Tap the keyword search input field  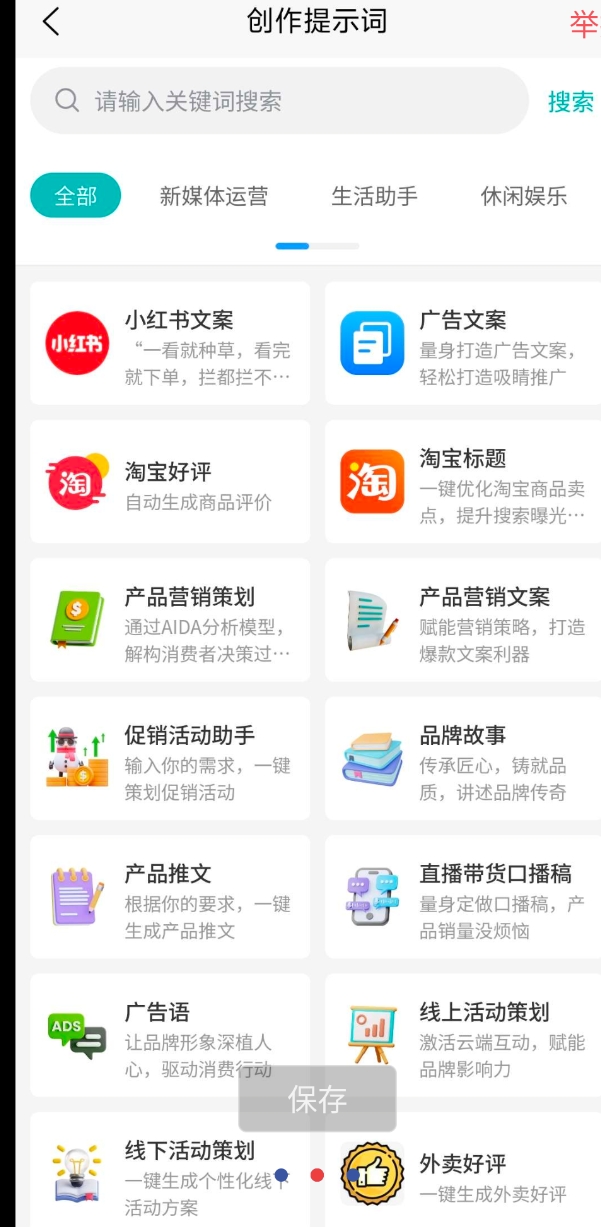click(x=280, y=101)
